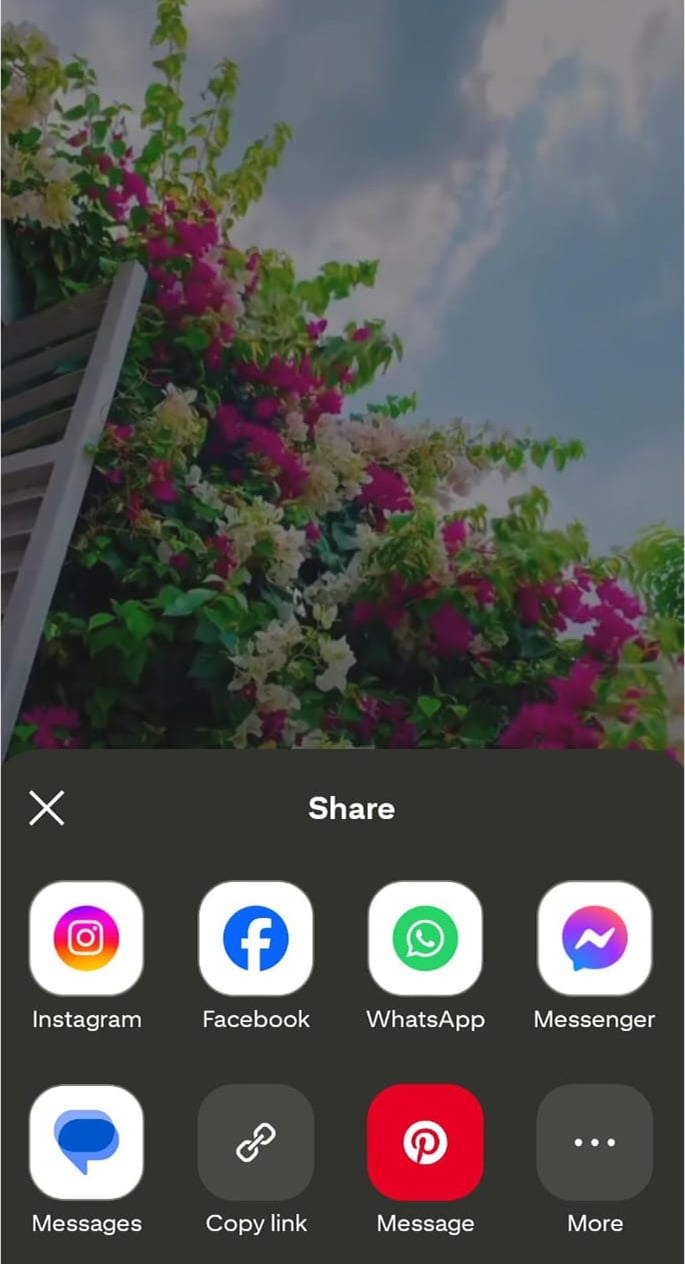Share with Messenger
Screen dimensions: 685x1264
tap(595, 938)
